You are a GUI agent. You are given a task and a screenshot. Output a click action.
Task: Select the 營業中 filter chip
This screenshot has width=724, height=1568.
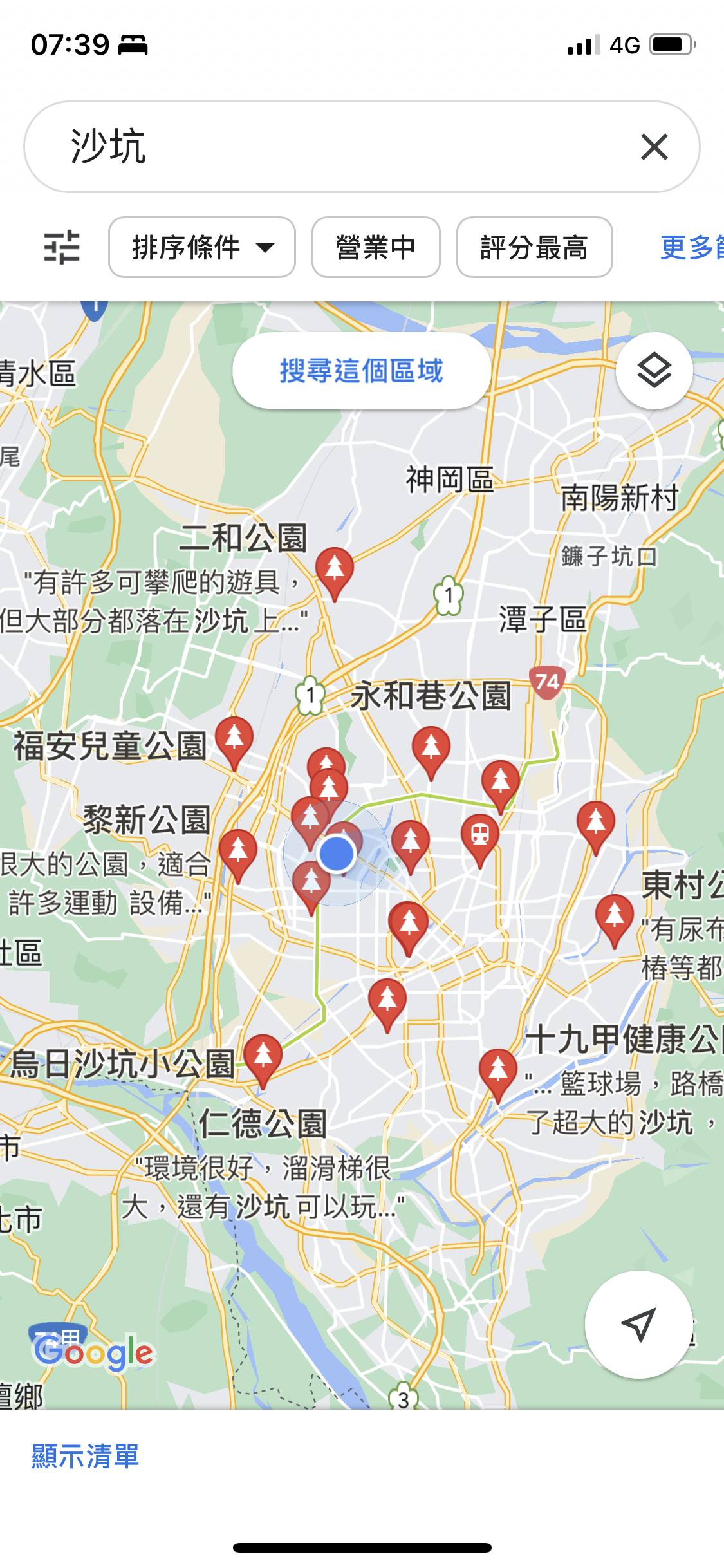[376, 248]
